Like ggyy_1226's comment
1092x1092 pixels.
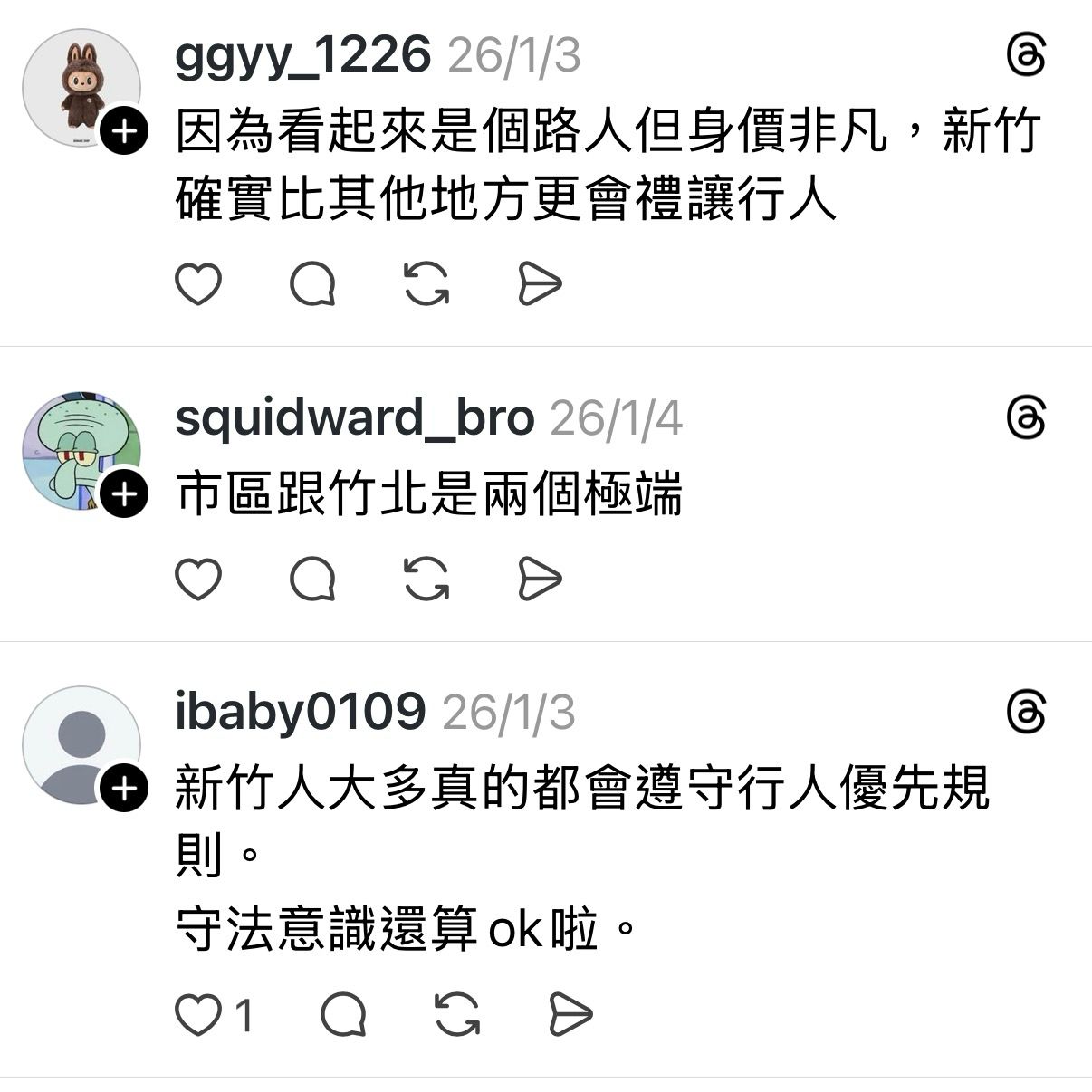pos(197,284)
